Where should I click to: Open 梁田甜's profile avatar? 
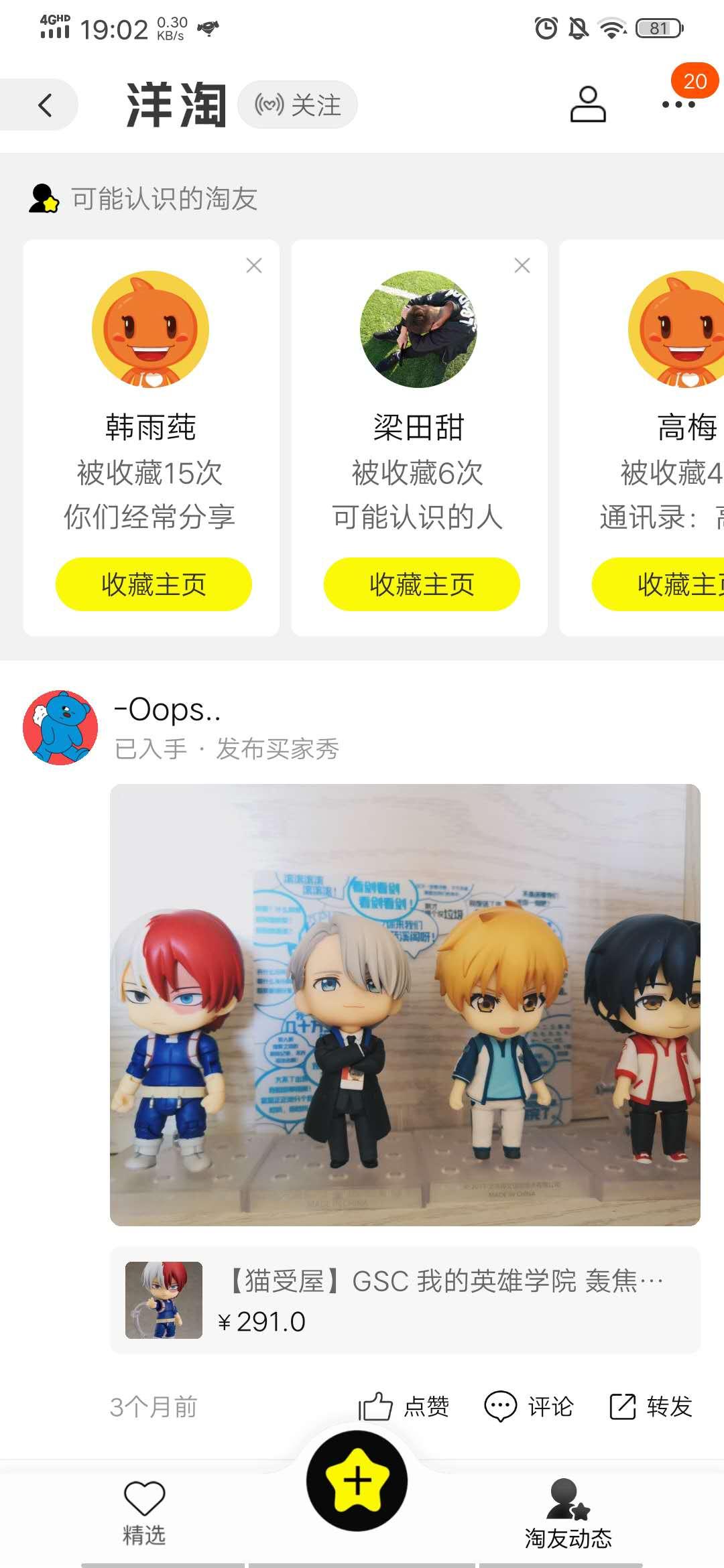point(418,329)
